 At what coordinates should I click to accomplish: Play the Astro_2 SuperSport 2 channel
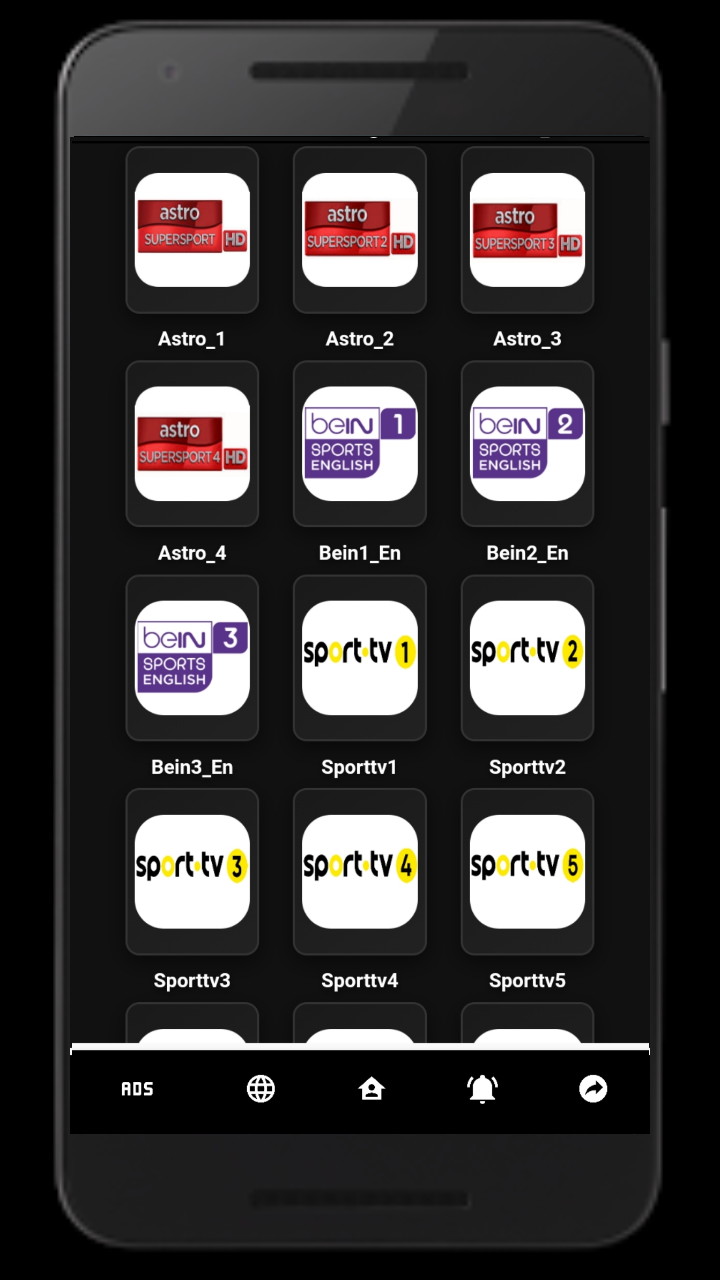pos(359,229)
